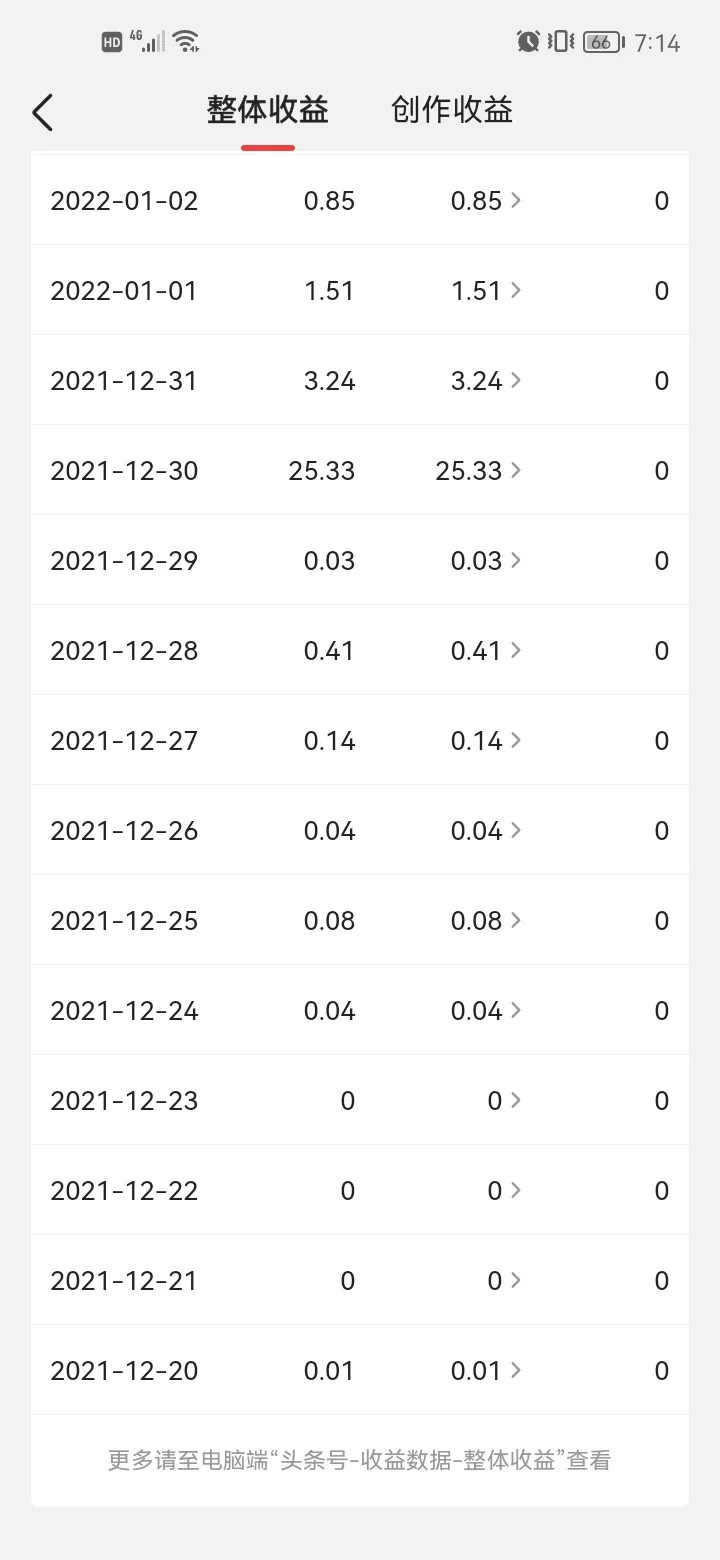Select the 整体收益 tab
The image size is (720, 1560).
[268, 110]
